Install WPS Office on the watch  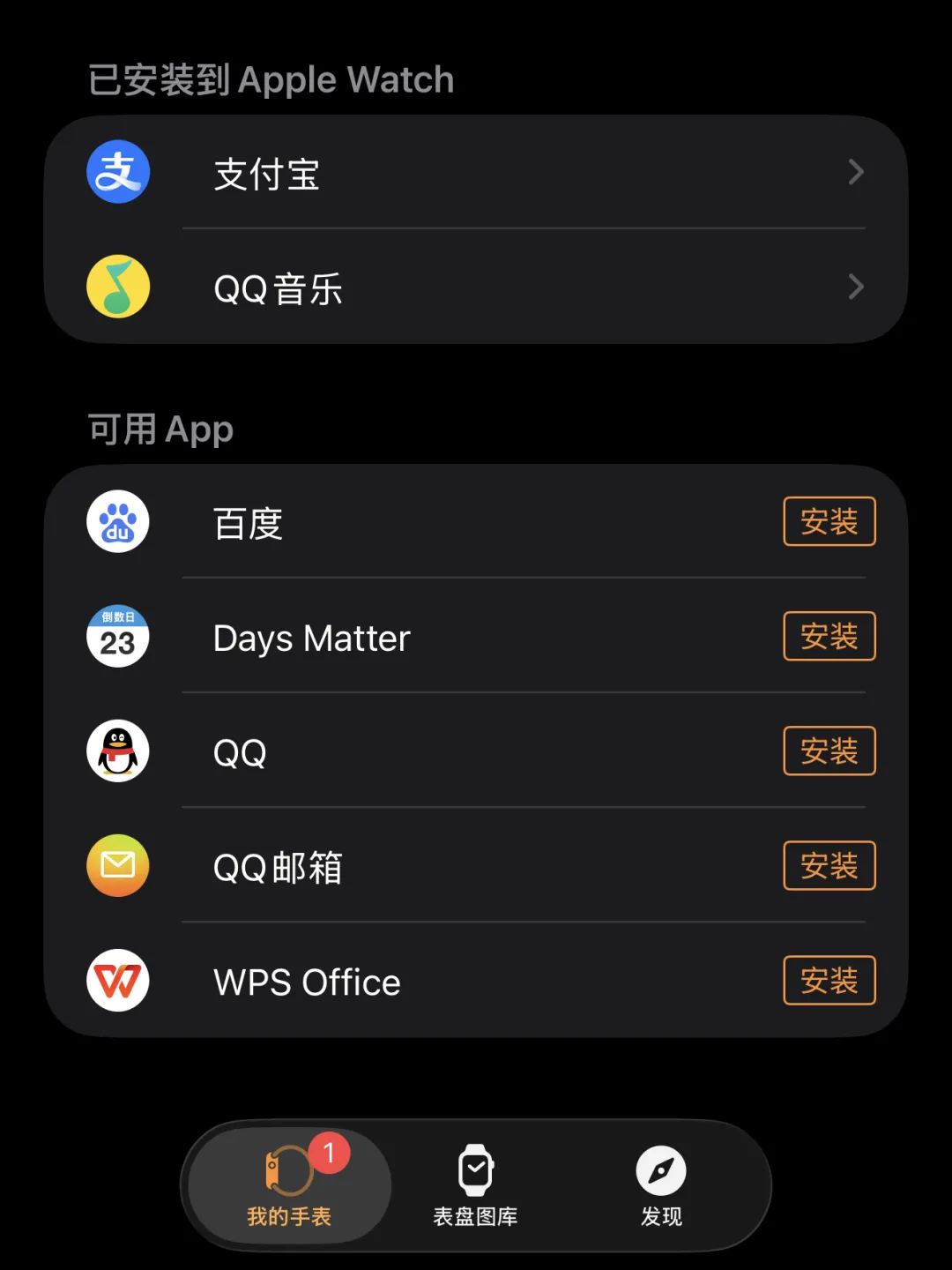tap(829, 981)
